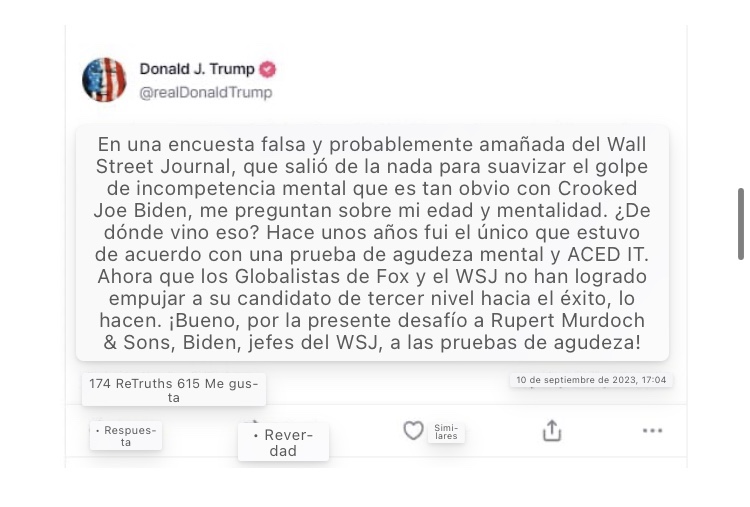750x507 pixels.
Task: Share this post
Action: (552, 431)
